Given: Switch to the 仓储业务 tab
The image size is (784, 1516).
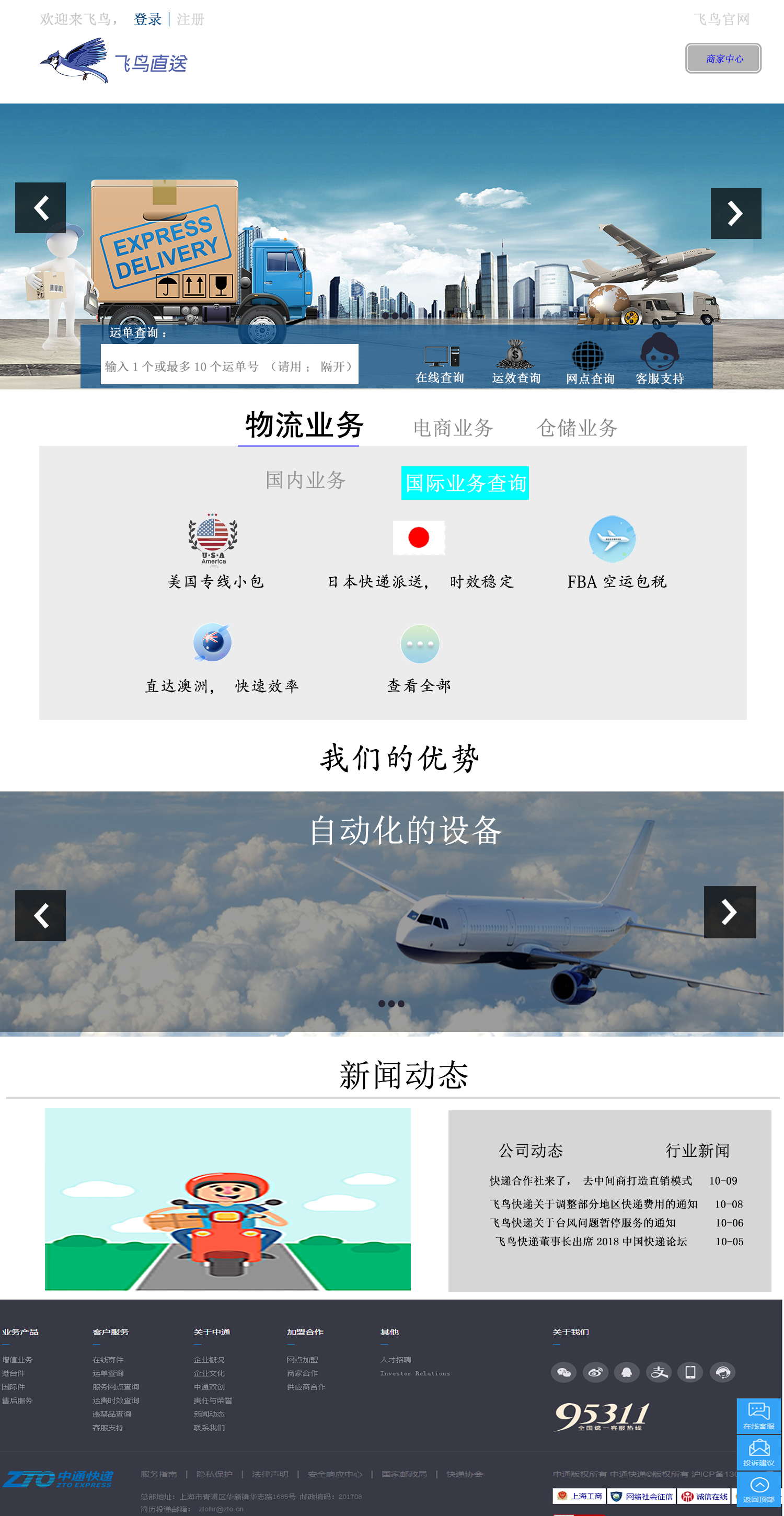Looking at the screenshot, I should coord(577,428).
